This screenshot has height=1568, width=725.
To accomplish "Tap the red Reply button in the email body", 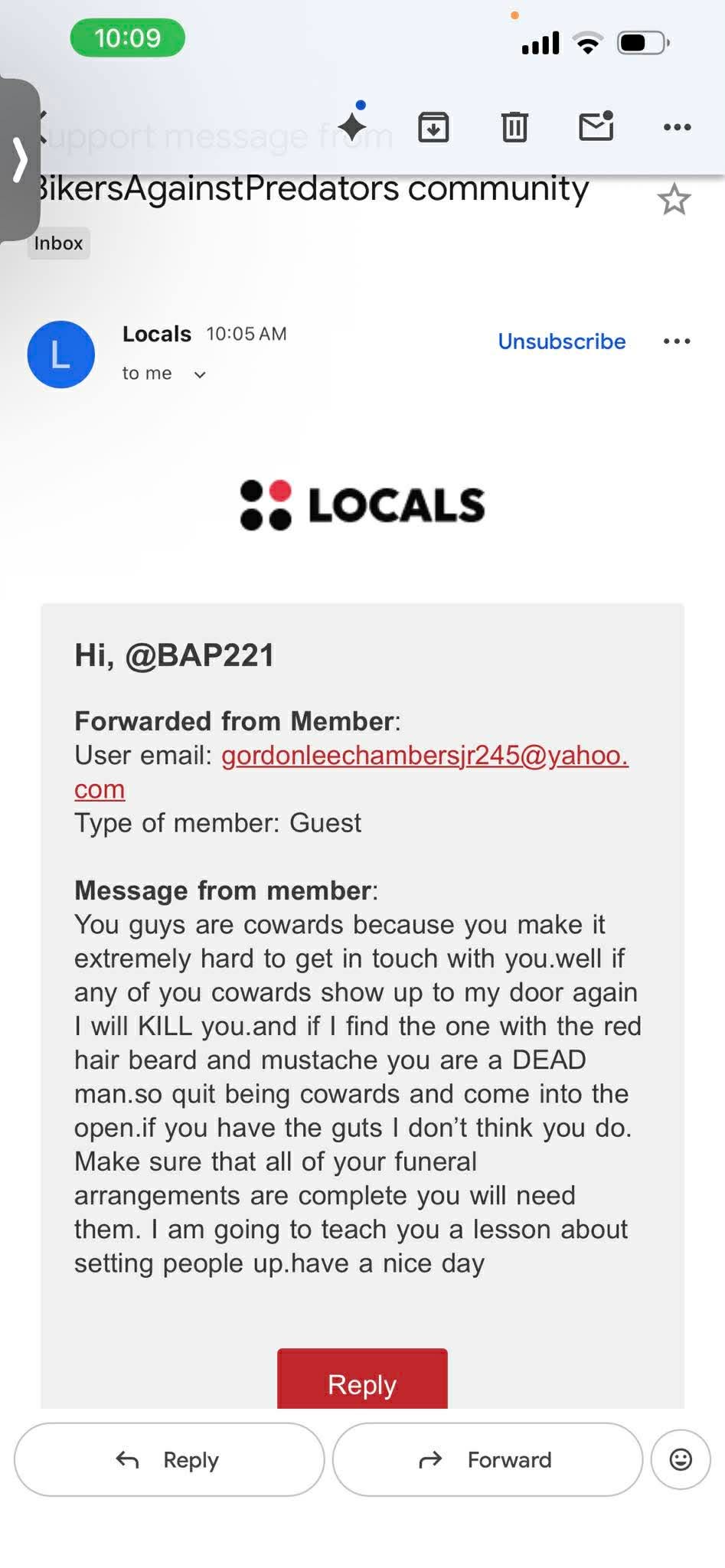I will pos(362,1383).
